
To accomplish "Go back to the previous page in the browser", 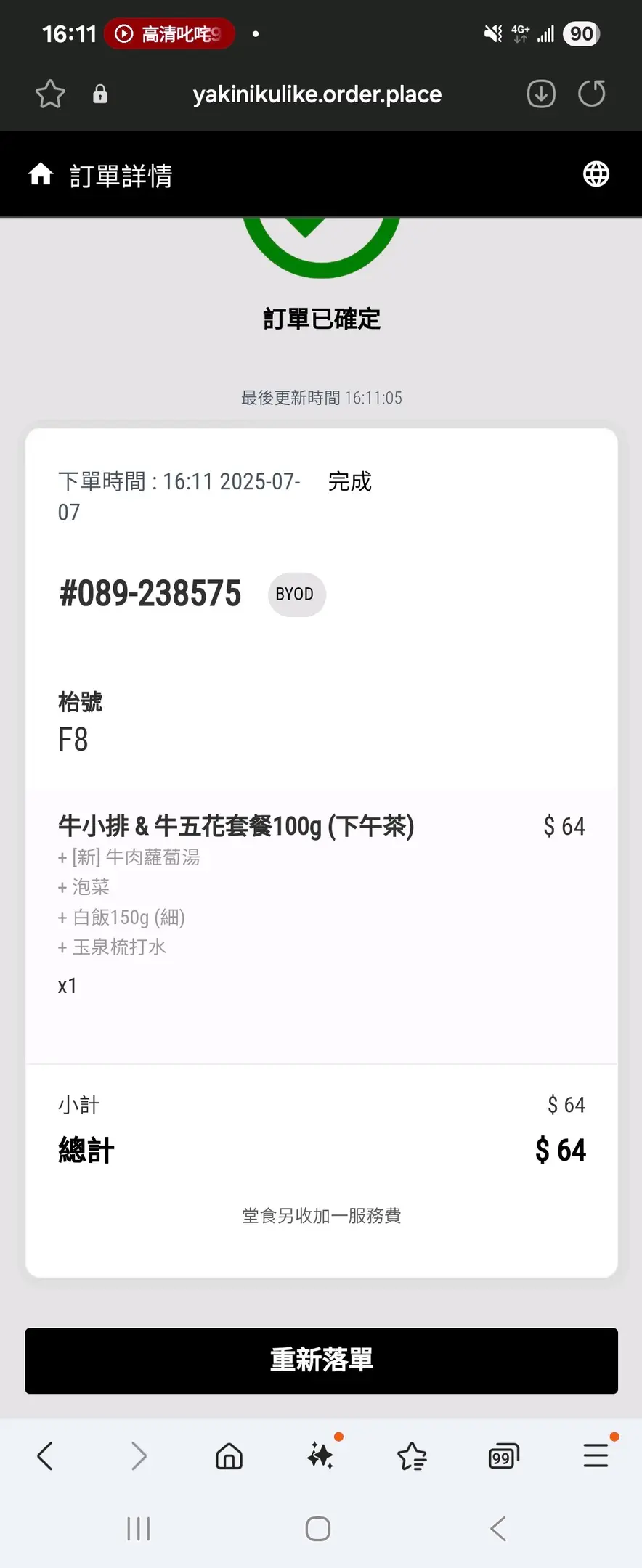I will click(45, 1456).
